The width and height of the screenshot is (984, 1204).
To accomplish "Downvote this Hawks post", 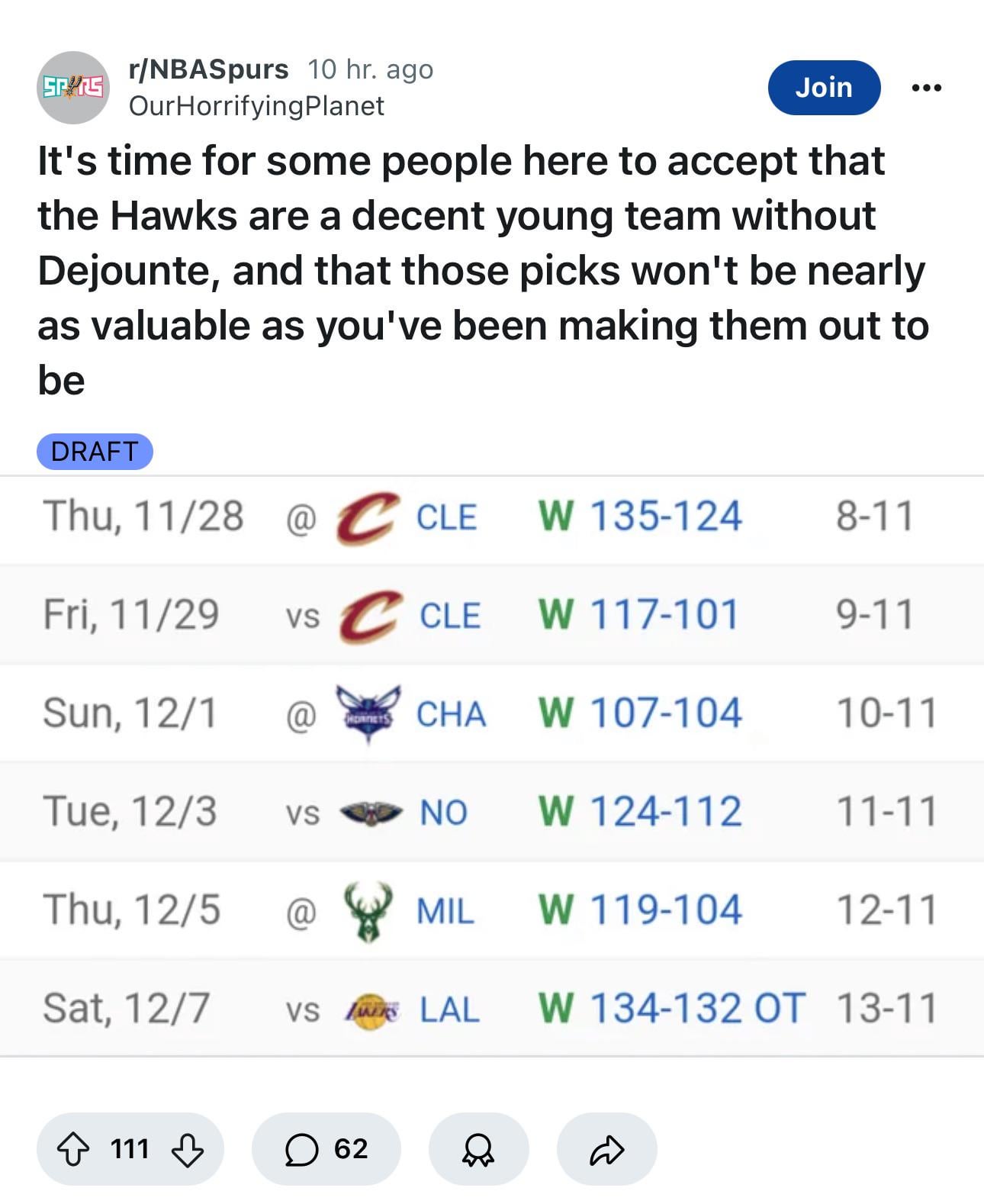I will (187, 1149).
